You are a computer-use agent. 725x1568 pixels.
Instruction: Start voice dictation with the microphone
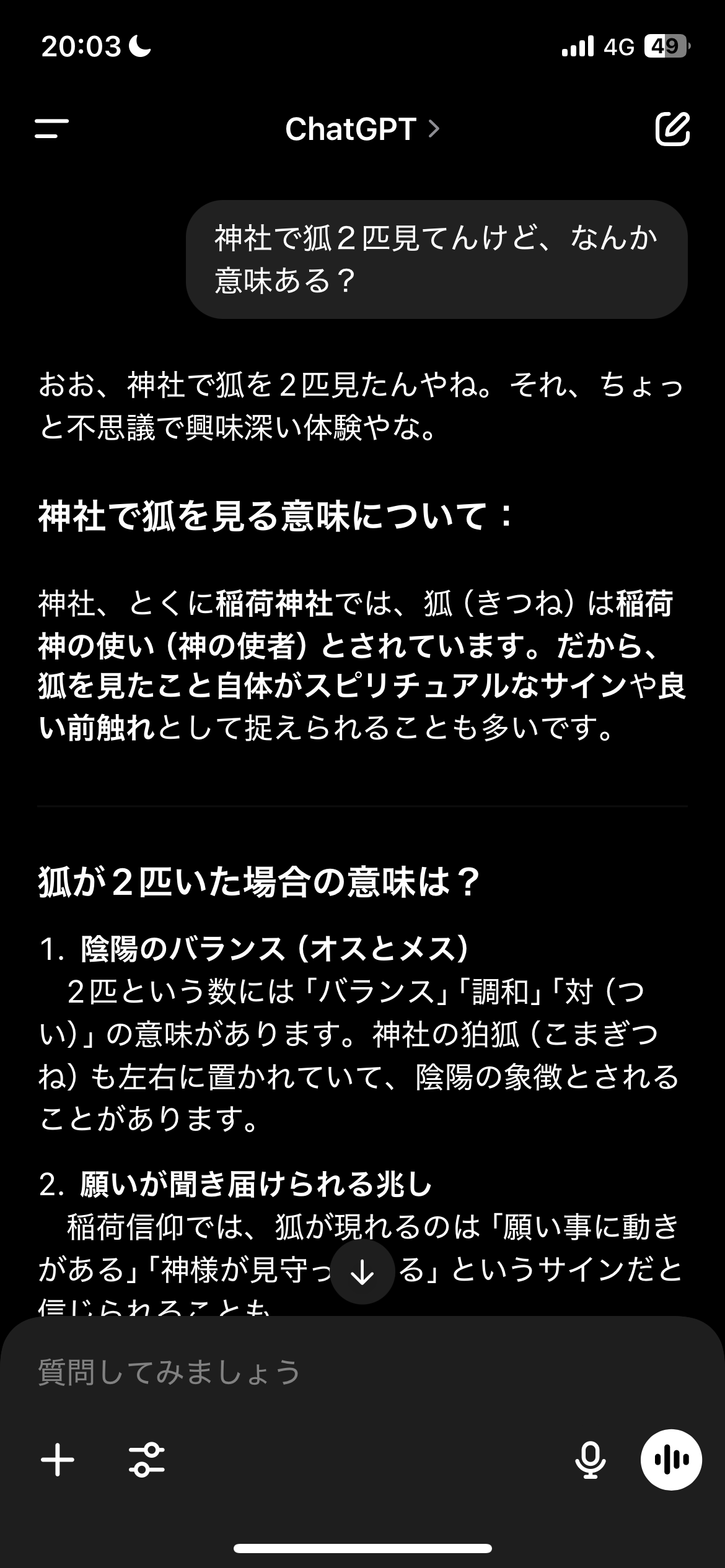(590, 1460)
